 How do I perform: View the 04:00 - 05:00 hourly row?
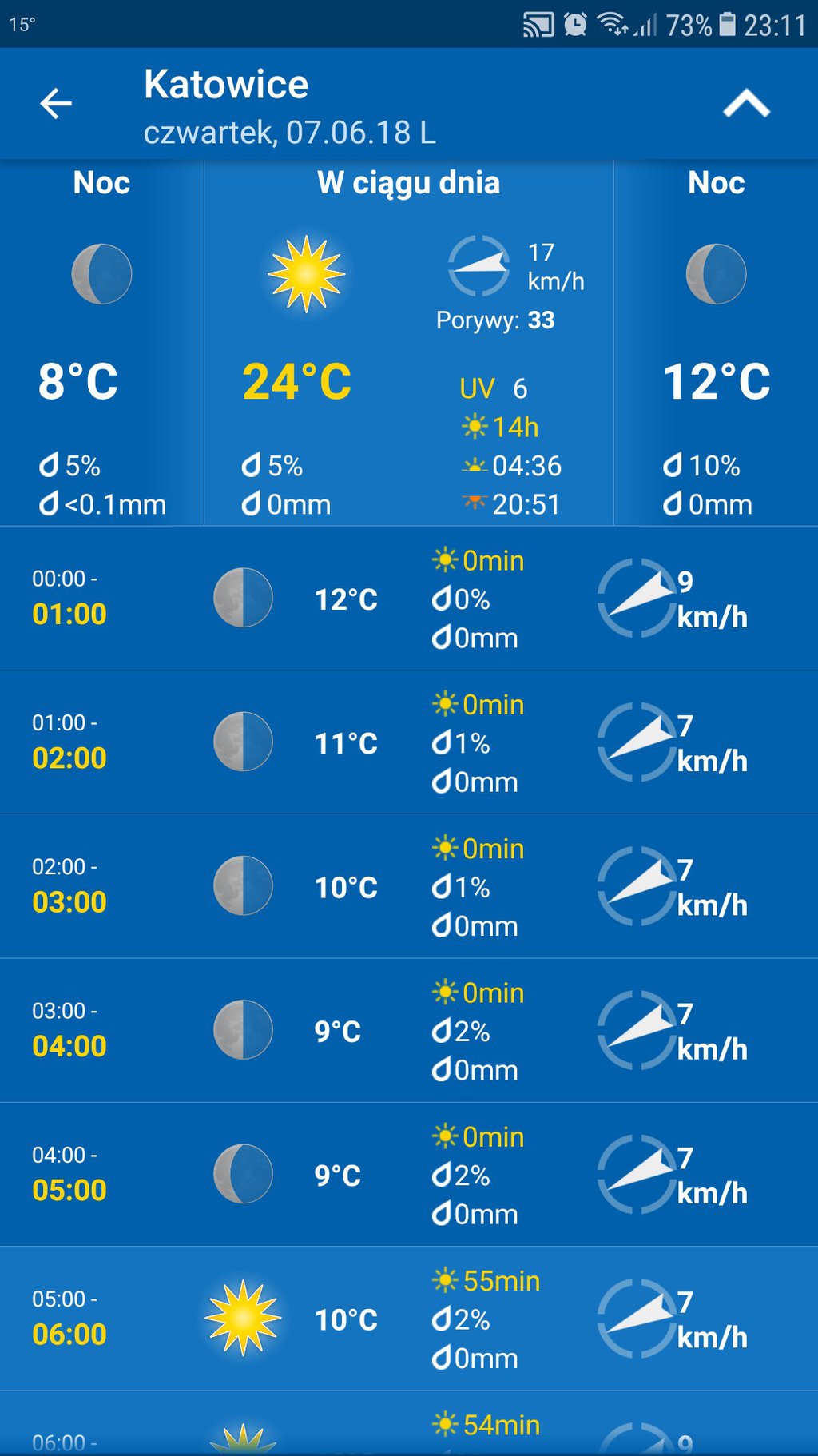click(409, 1174)
